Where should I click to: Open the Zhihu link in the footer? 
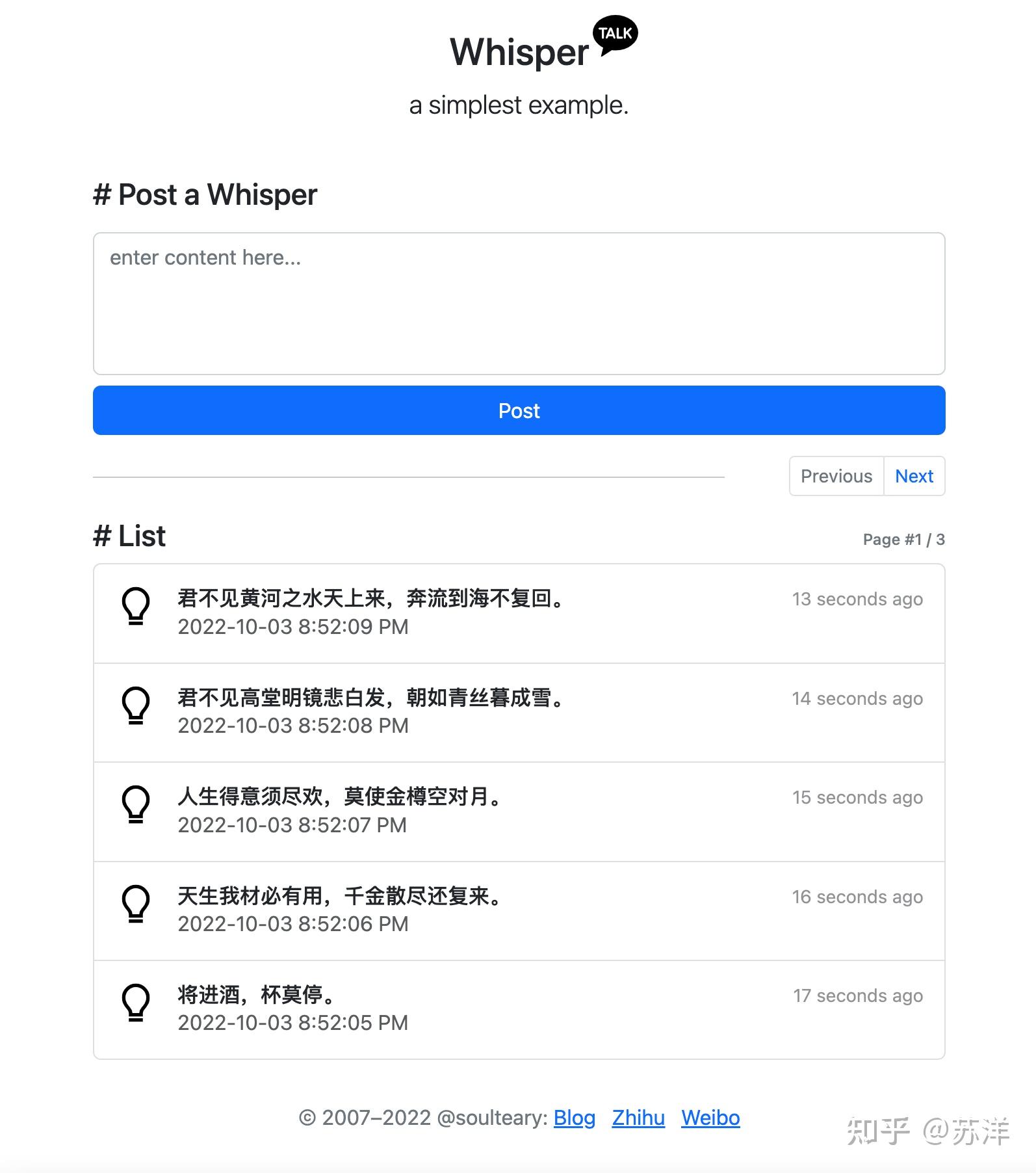tap(638, 1118)
